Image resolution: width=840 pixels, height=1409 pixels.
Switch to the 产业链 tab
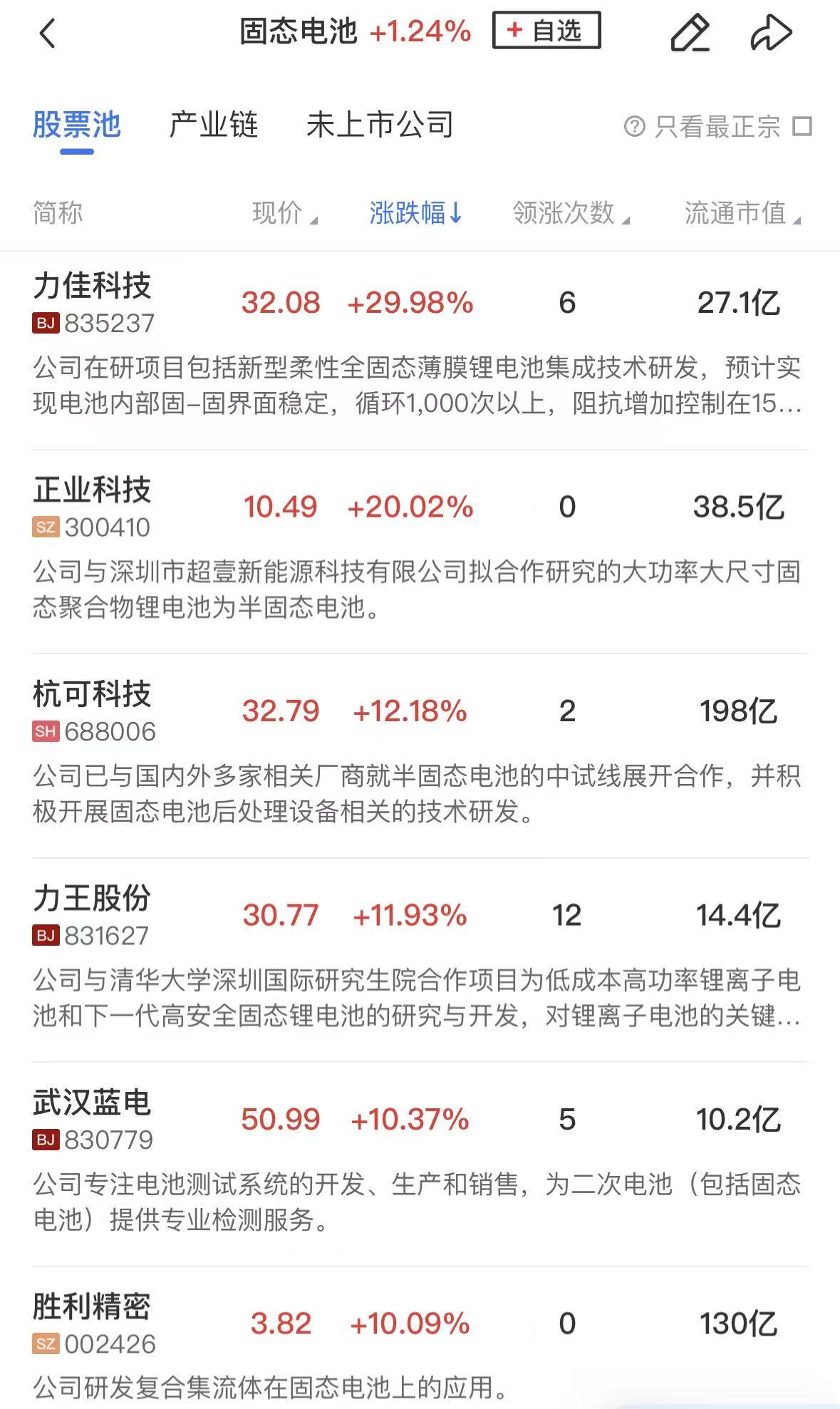213,125
